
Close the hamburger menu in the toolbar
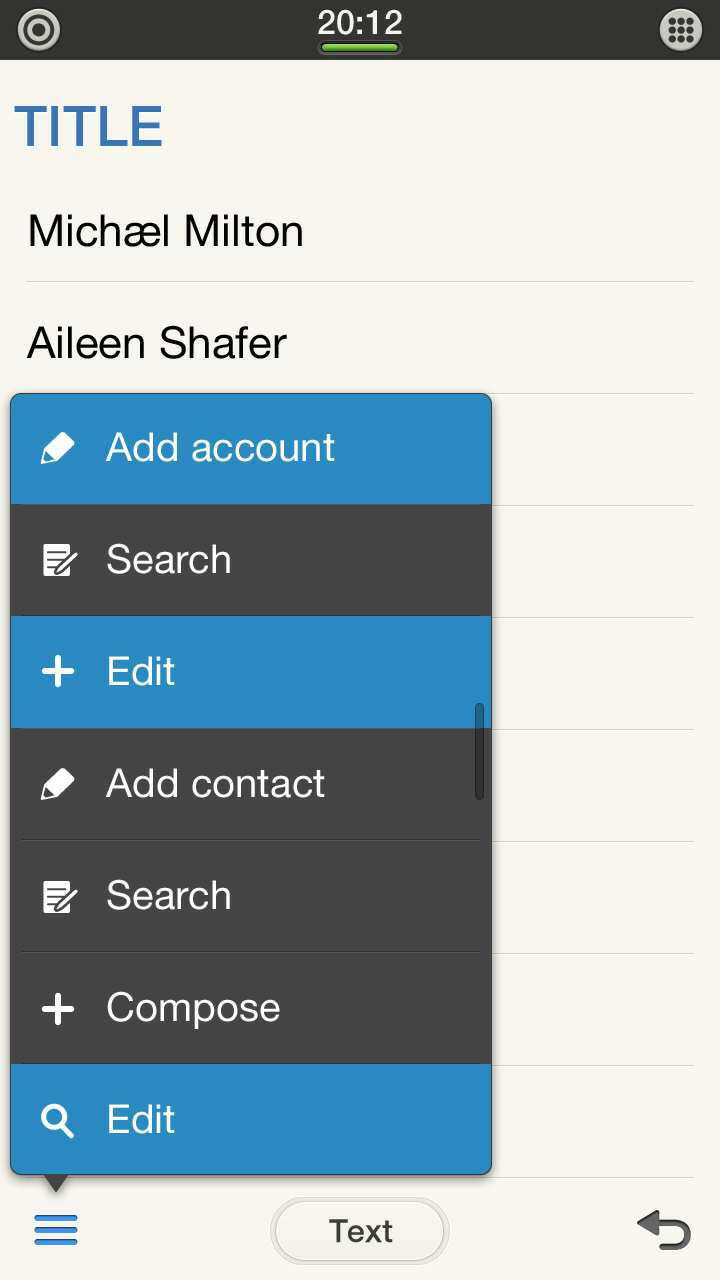[56, 1230]
